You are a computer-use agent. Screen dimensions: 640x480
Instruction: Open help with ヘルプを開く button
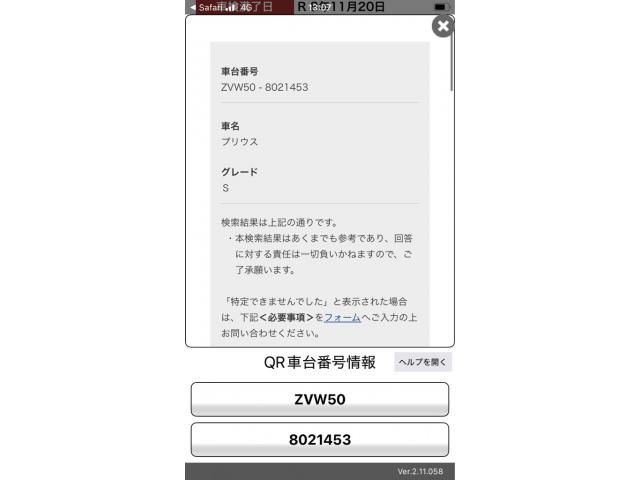point(423,362)
